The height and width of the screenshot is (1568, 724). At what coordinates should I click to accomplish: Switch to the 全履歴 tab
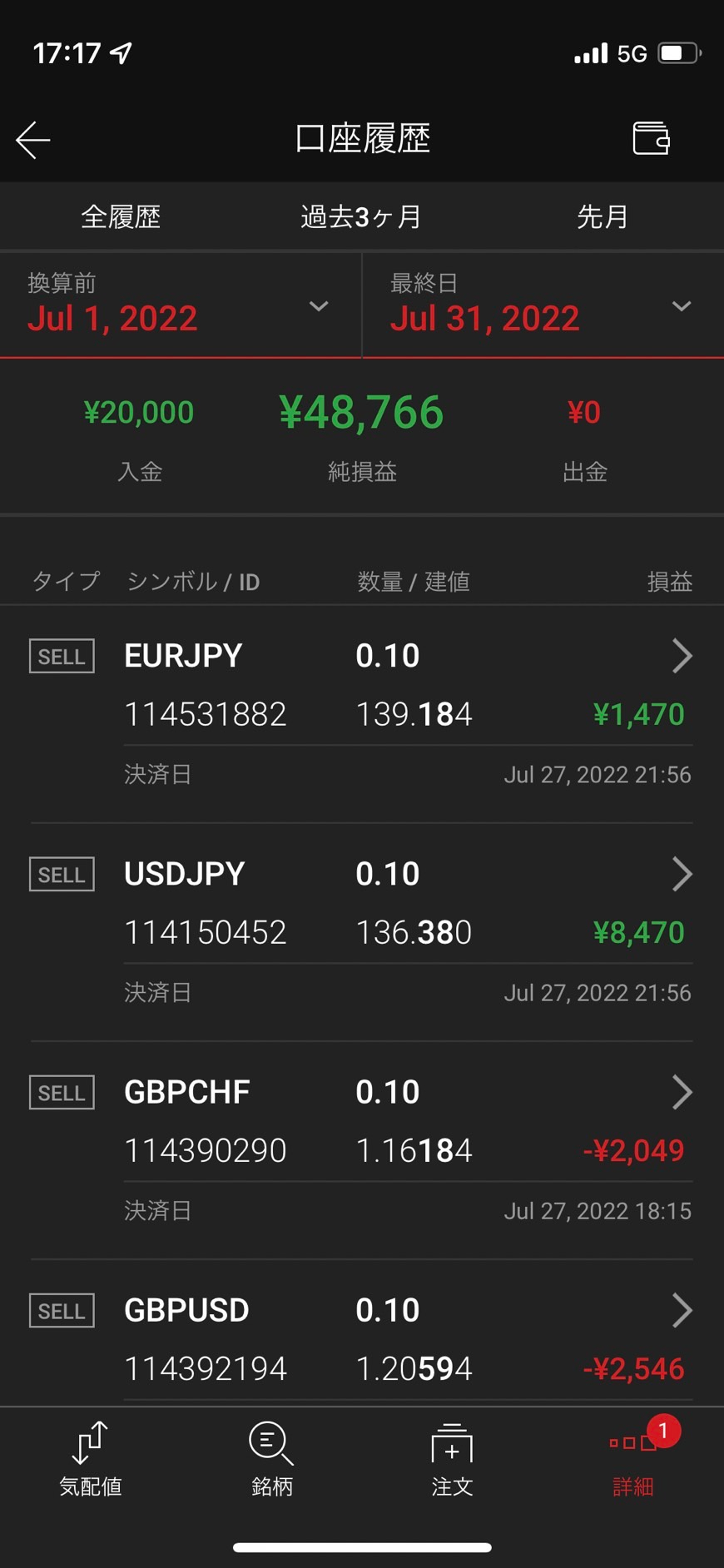(121, 217)
